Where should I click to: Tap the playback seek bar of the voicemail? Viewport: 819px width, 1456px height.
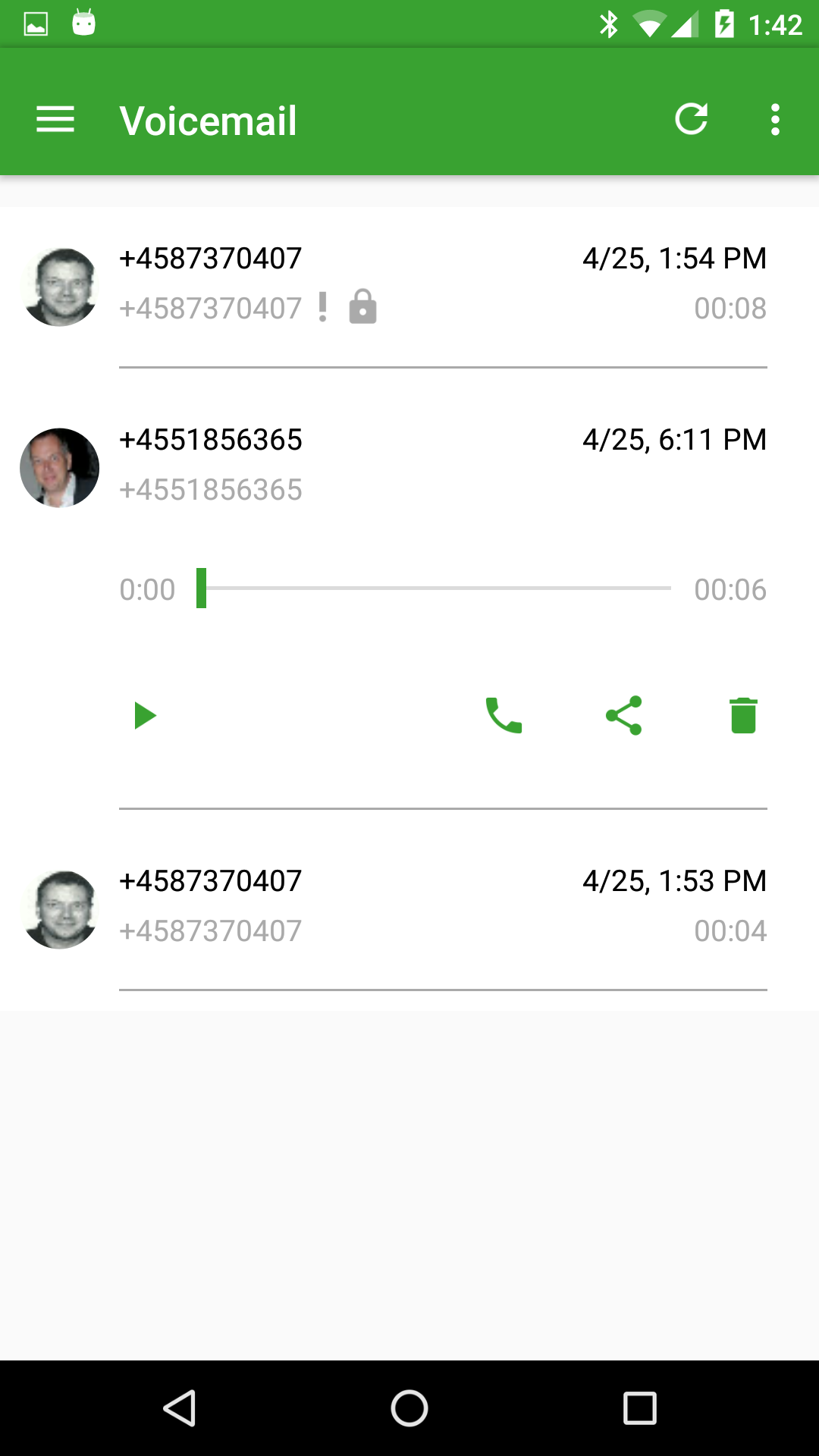(x=436, y=588)
